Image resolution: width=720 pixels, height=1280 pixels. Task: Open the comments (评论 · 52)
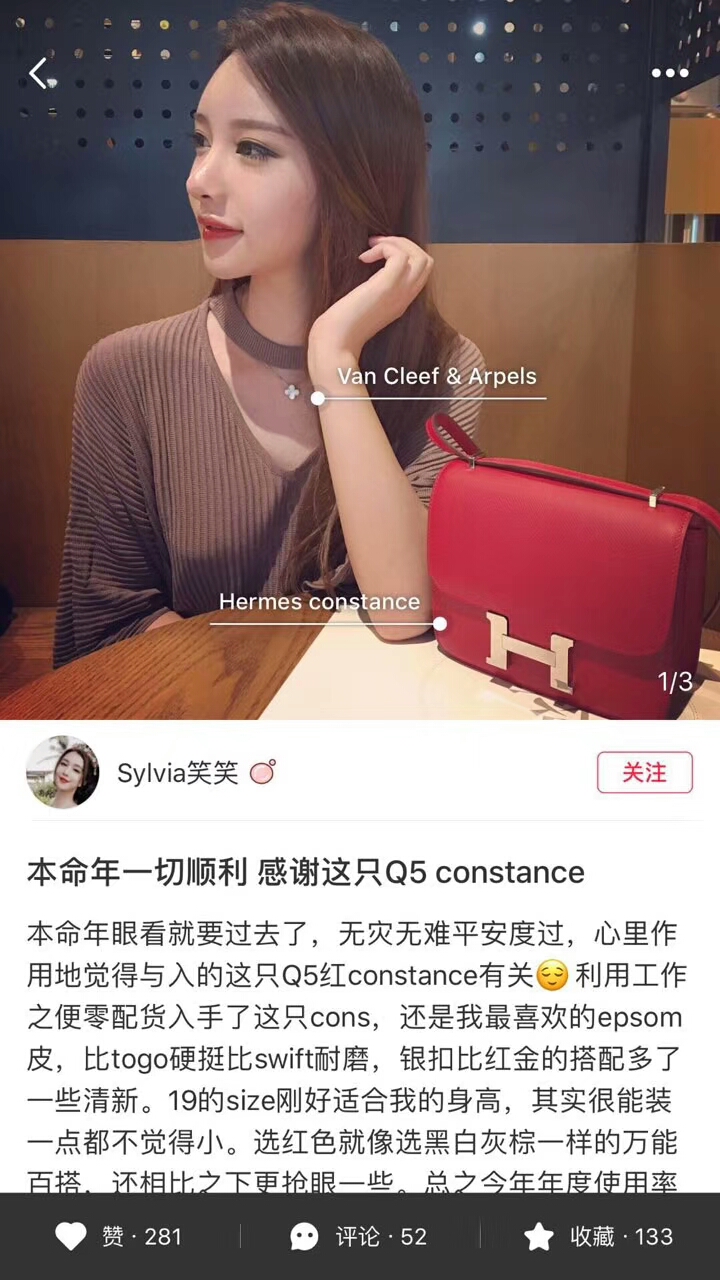(x=359, y=1237)
